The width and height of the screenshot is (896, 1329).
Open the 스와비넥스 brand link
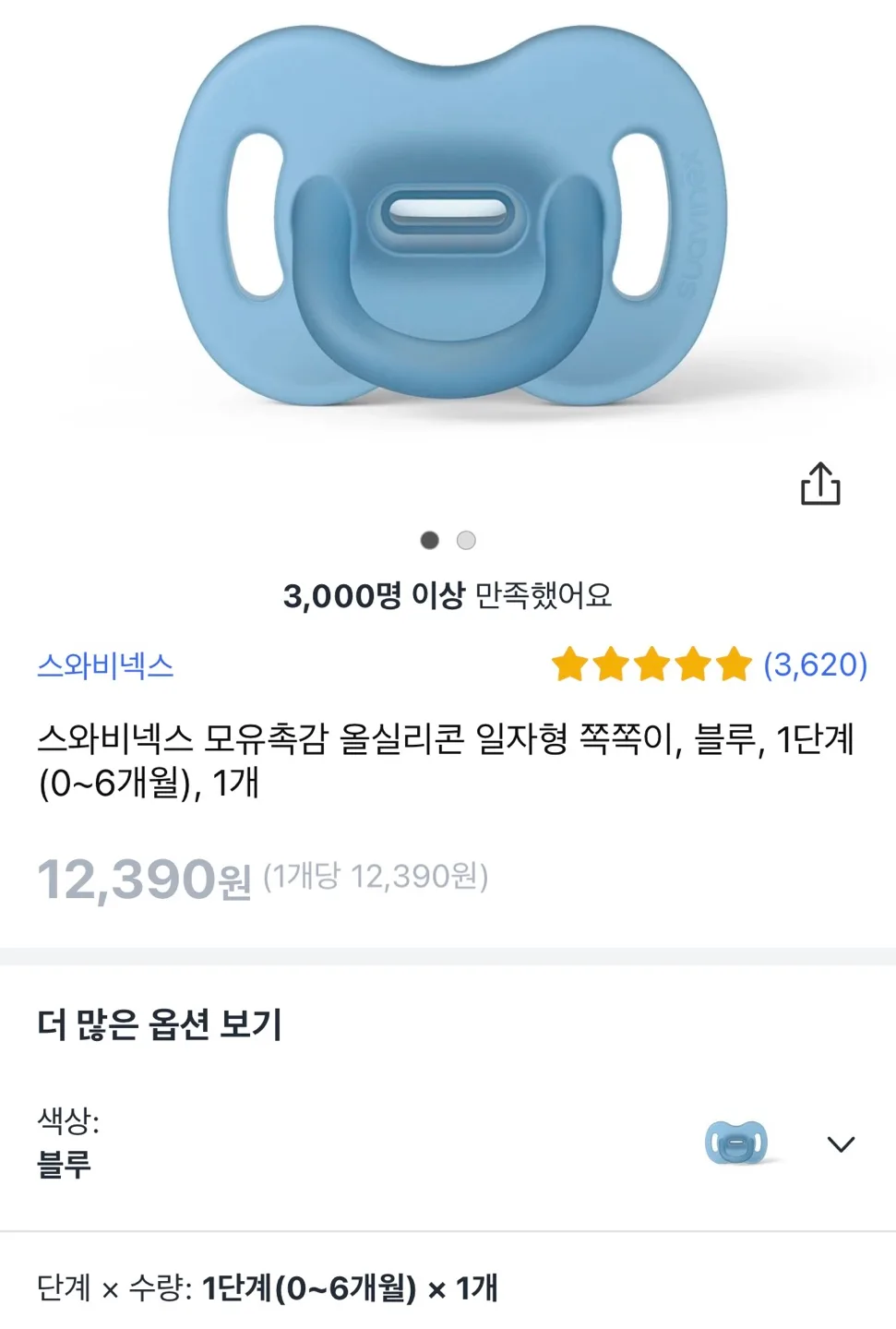pos(105,665)
